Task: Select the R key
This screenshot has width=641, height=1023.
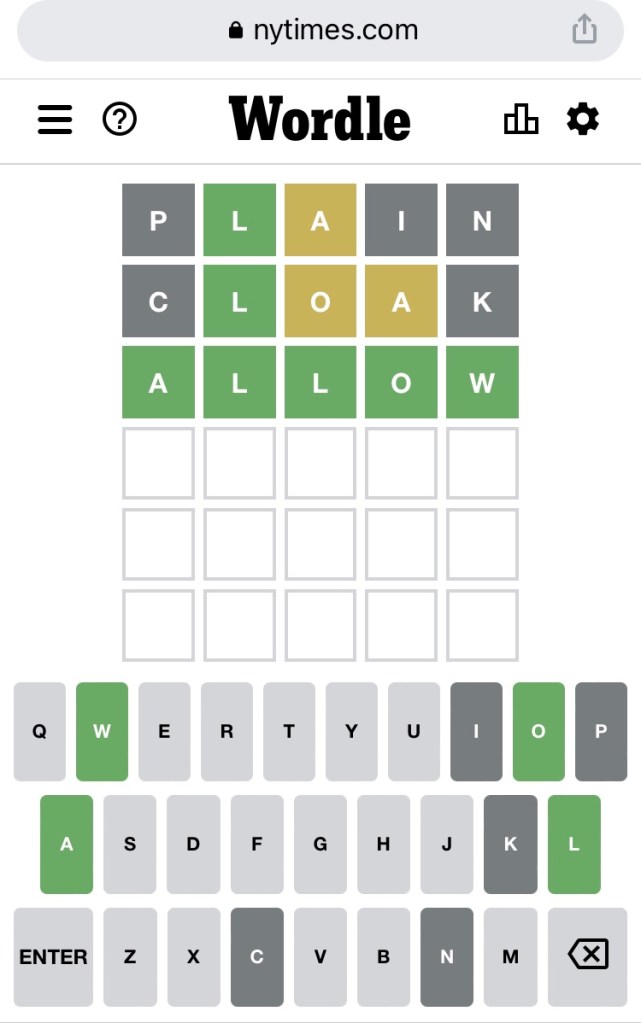Action: [227, 731]
